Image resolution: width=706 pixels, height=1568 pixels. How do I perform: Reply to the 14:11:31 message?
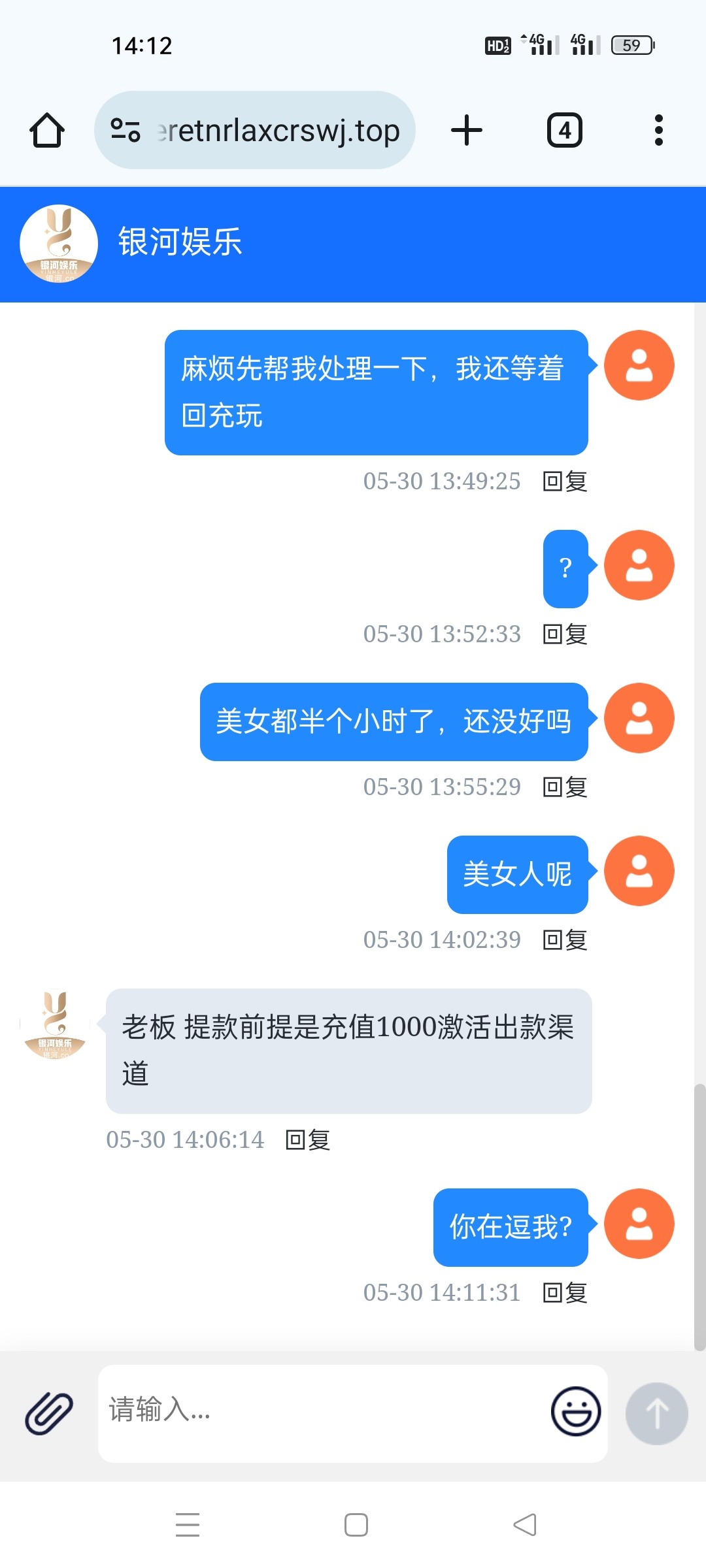point(565,1293)
